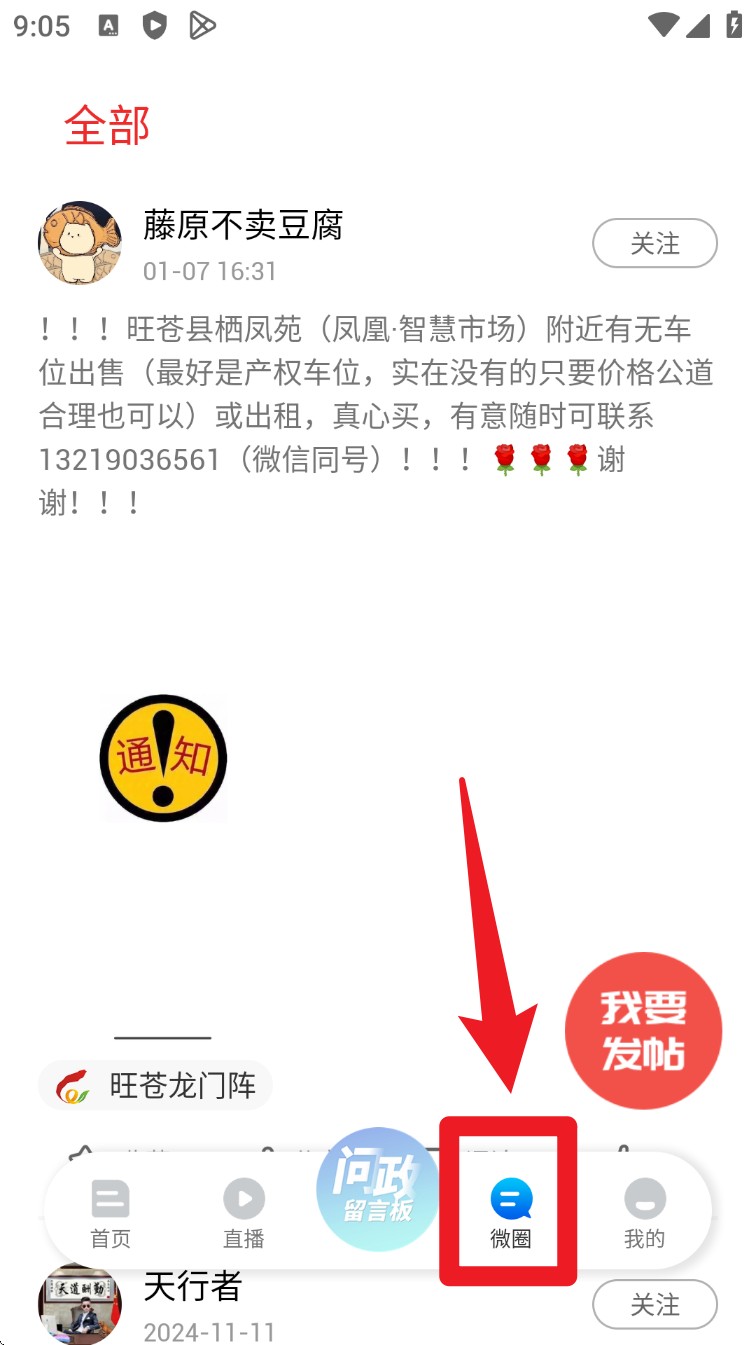
Task: Open the 旺苍龙门阵 topic chip
Action: coord(156,1086)
